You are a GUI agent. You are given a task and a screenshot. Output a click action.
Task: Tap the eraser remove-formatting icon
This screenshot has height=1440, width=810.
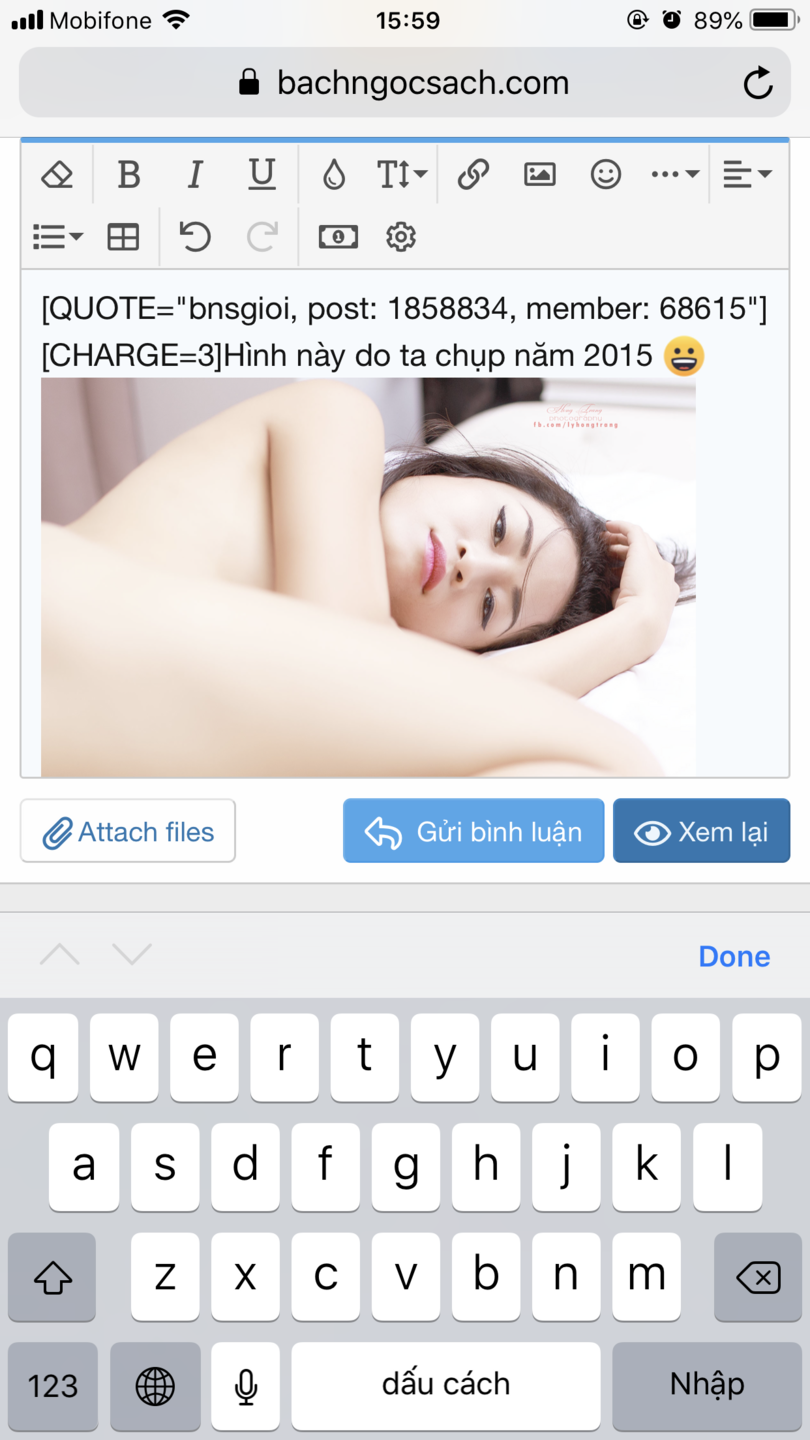pos(57,175)
